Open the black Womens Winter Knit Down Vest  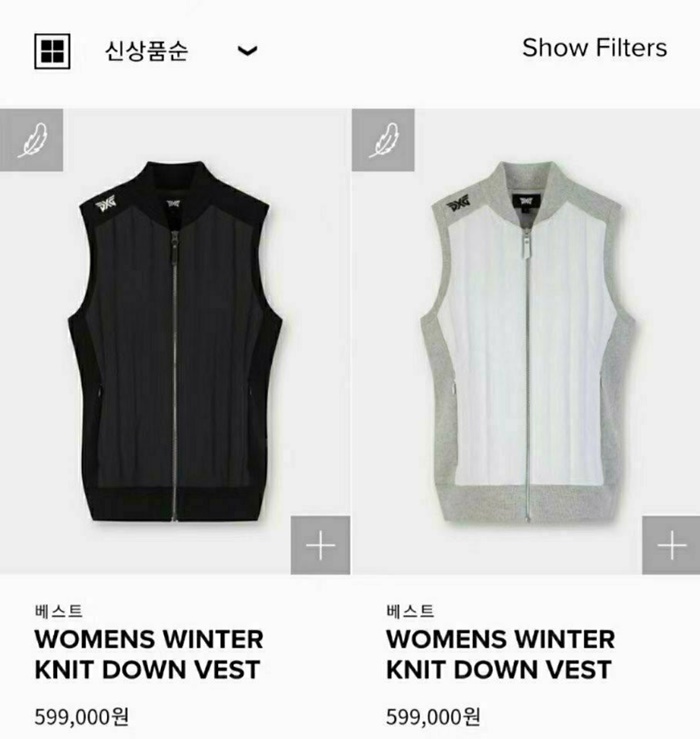[175, 340]
